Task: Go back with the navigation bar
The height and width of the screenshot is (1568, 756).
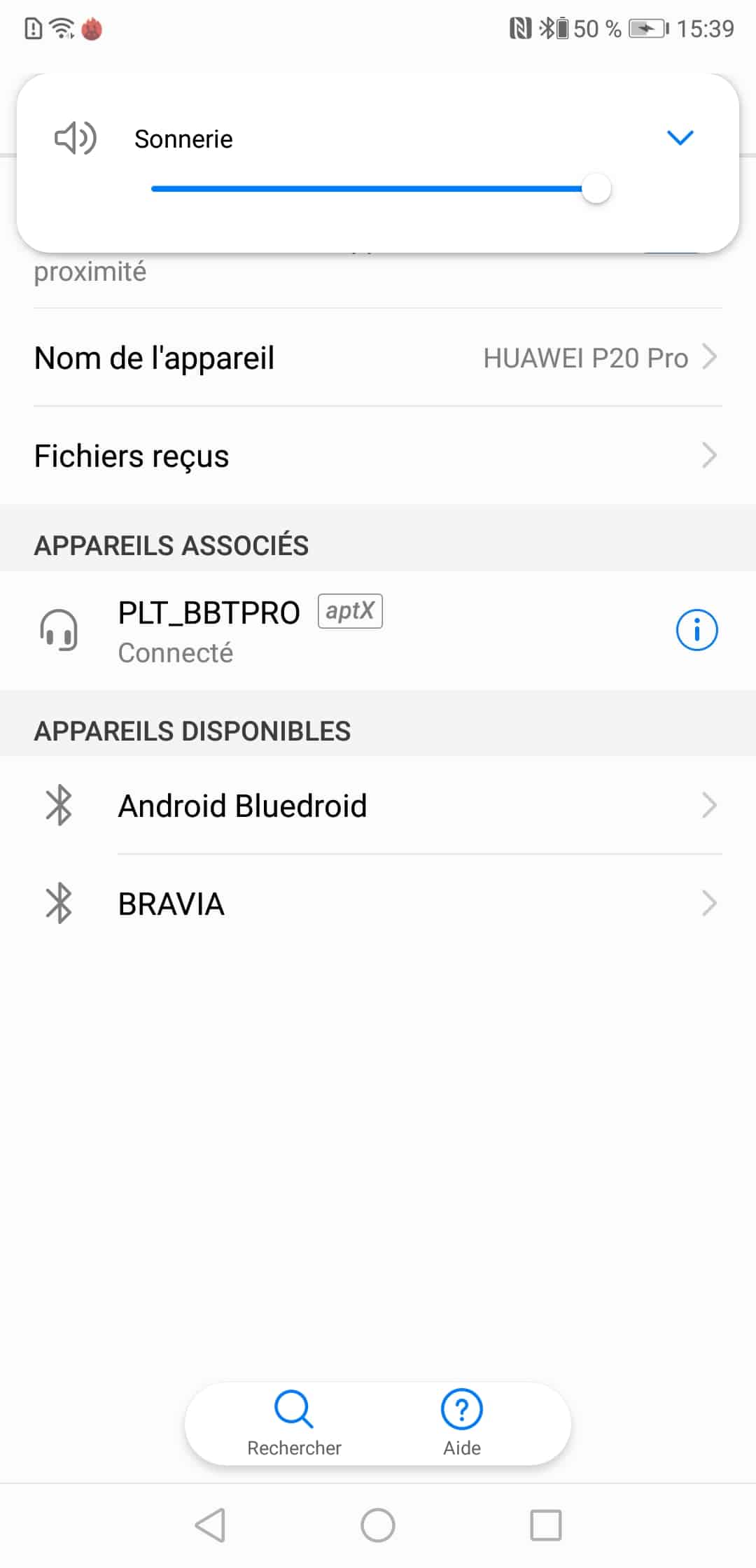Action: click(210, 1525)
